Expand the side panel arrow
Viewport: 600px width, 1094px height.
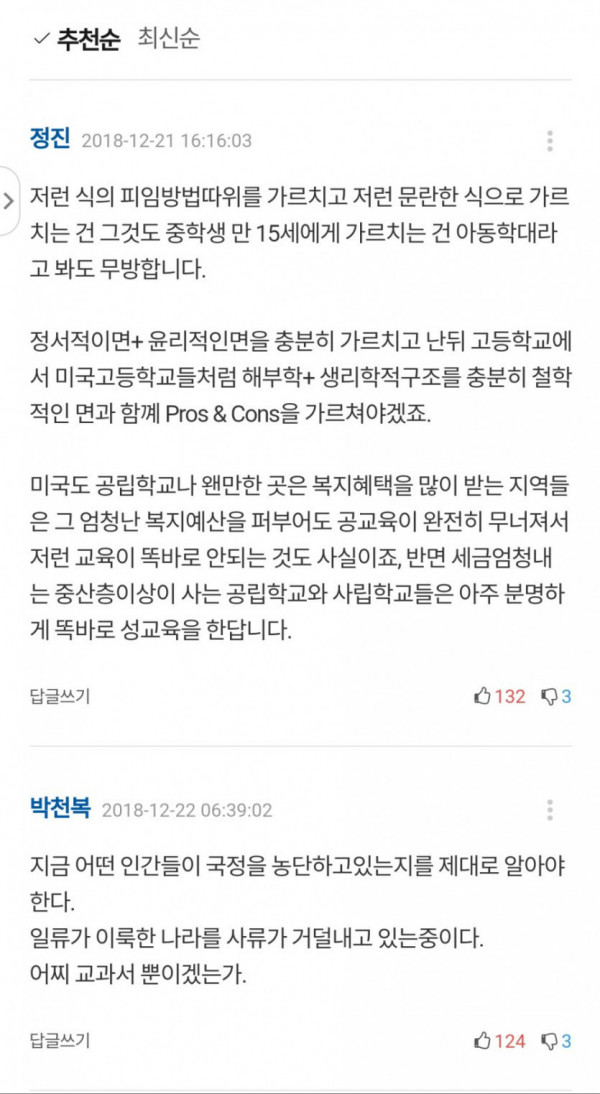[9, 200]
